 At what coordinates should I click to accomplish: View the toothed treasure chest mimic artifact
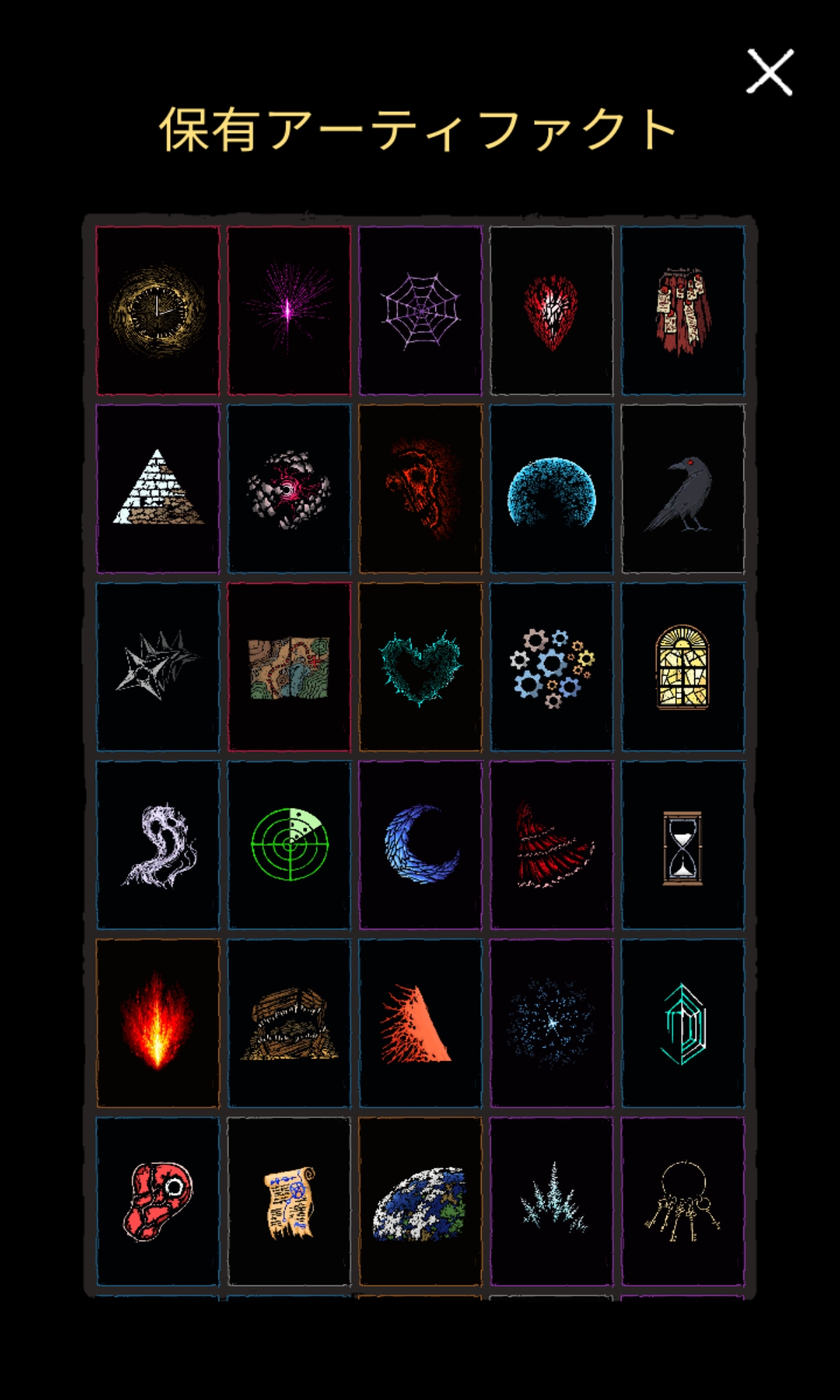(289, 1023)
